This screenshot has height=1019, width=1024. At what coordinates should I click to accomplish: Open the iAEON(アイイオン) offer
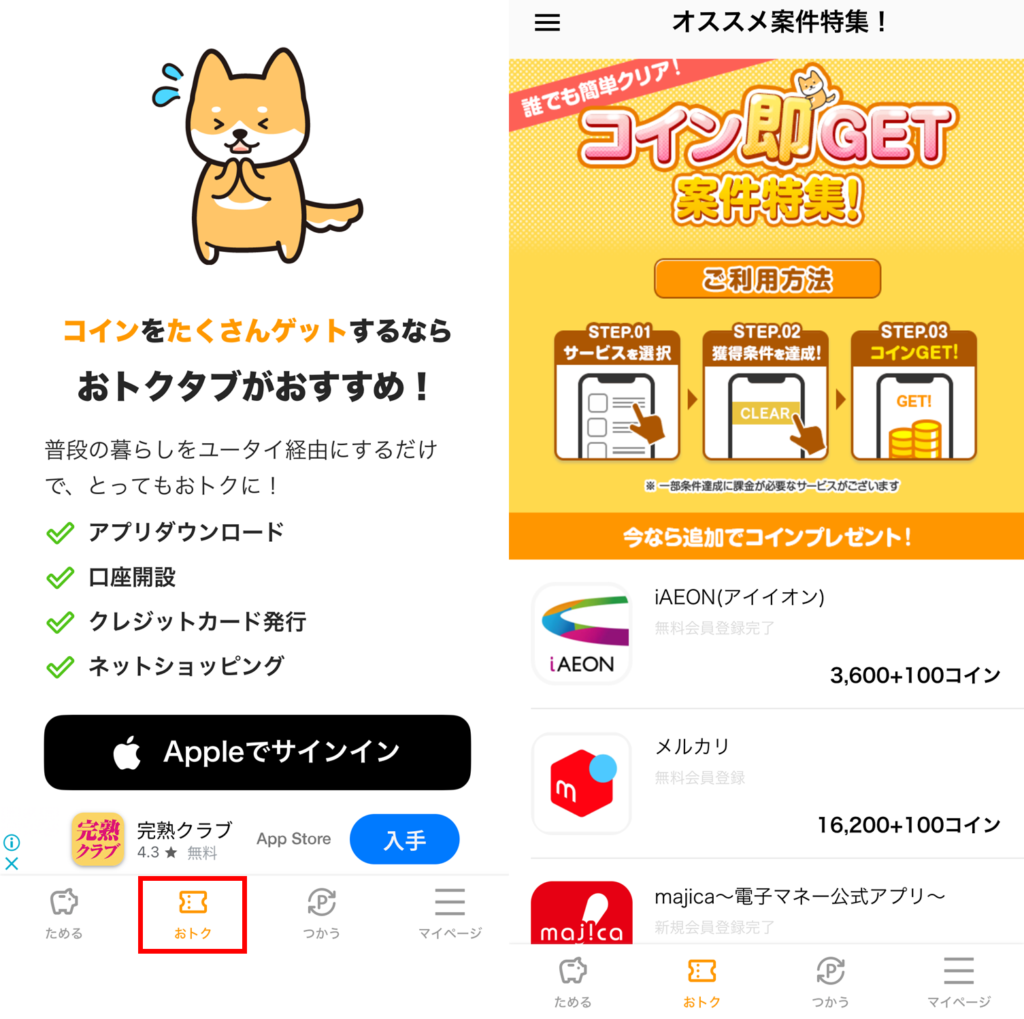tap(766, 635)
